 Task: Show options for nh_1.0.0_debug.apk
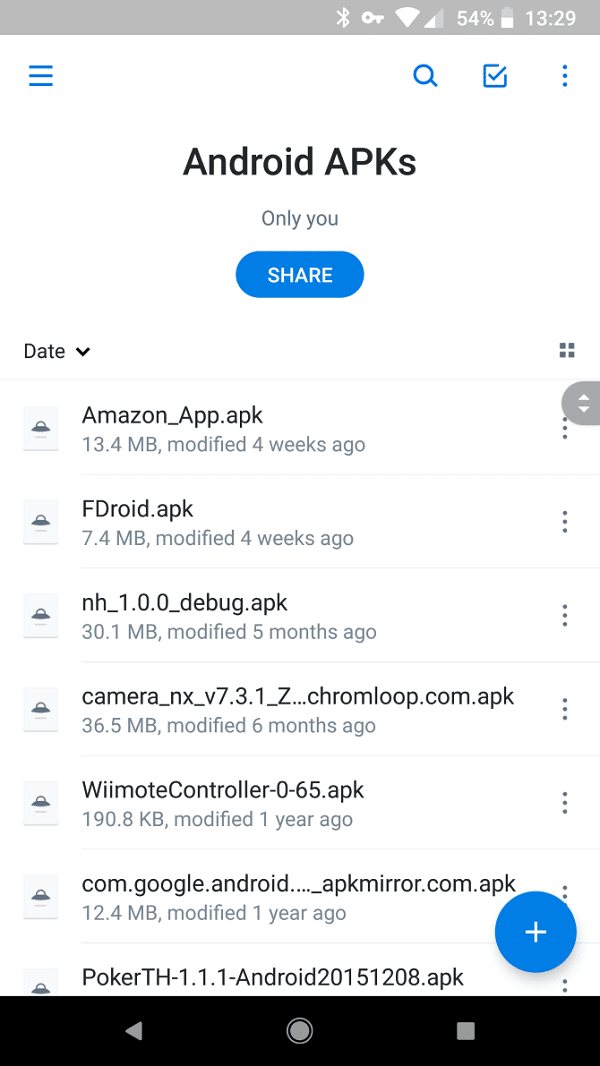click(x=565, y=616)
